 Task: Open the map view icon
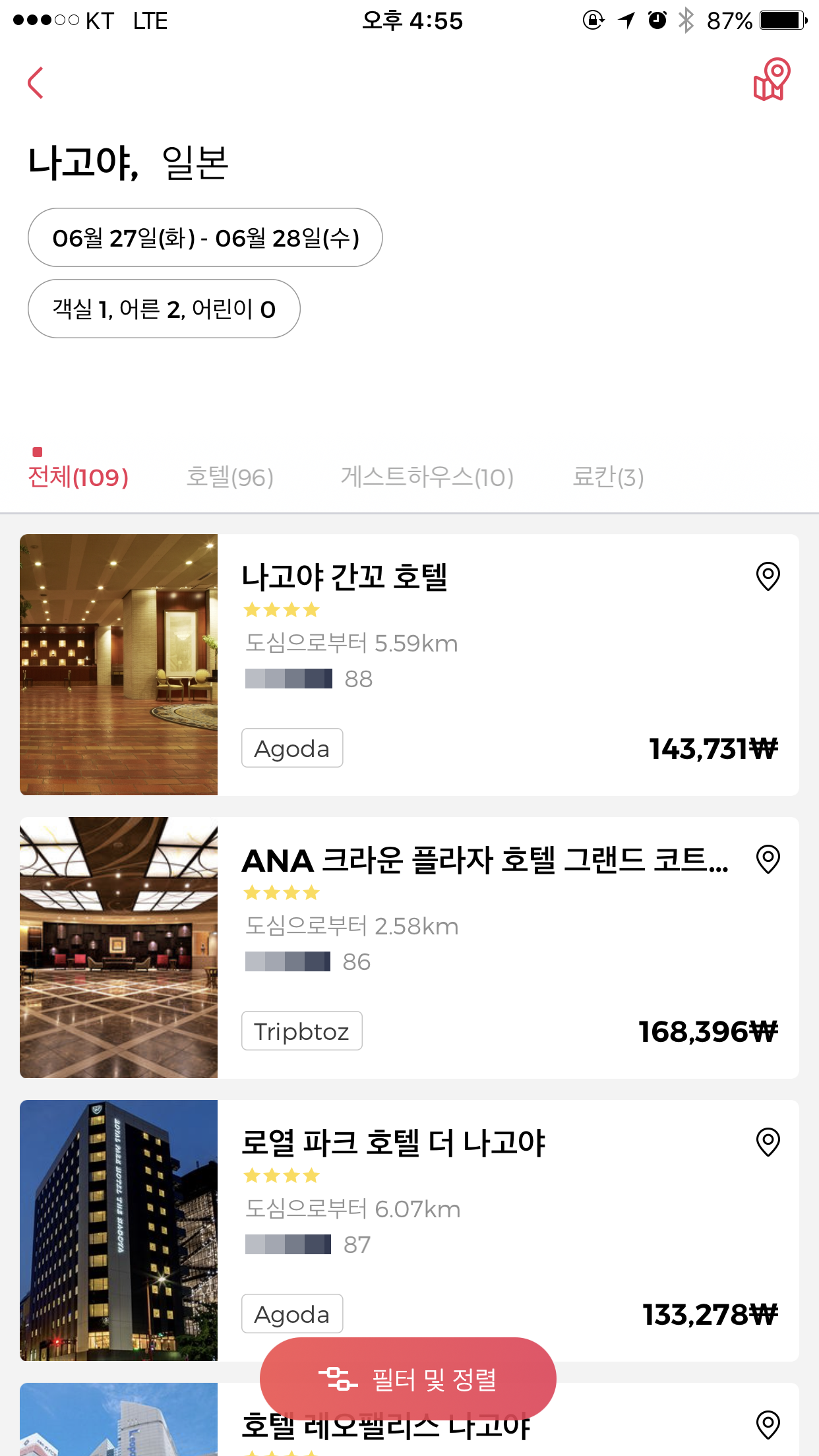pyautogui.click(x=771, y=80)
